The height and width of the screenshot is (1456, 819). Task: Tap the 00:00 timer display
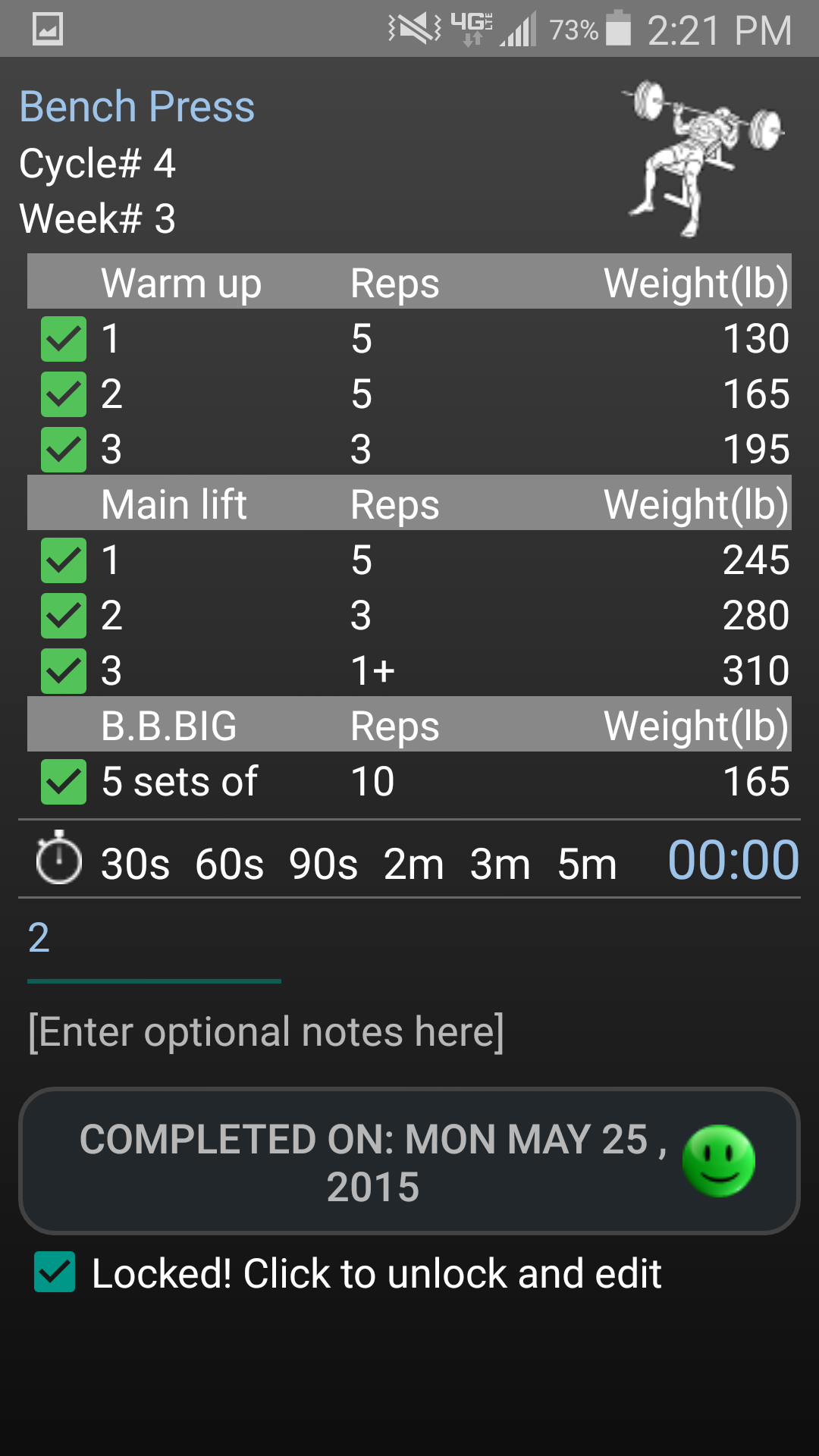pyautogui.click(x=733, y=861)
